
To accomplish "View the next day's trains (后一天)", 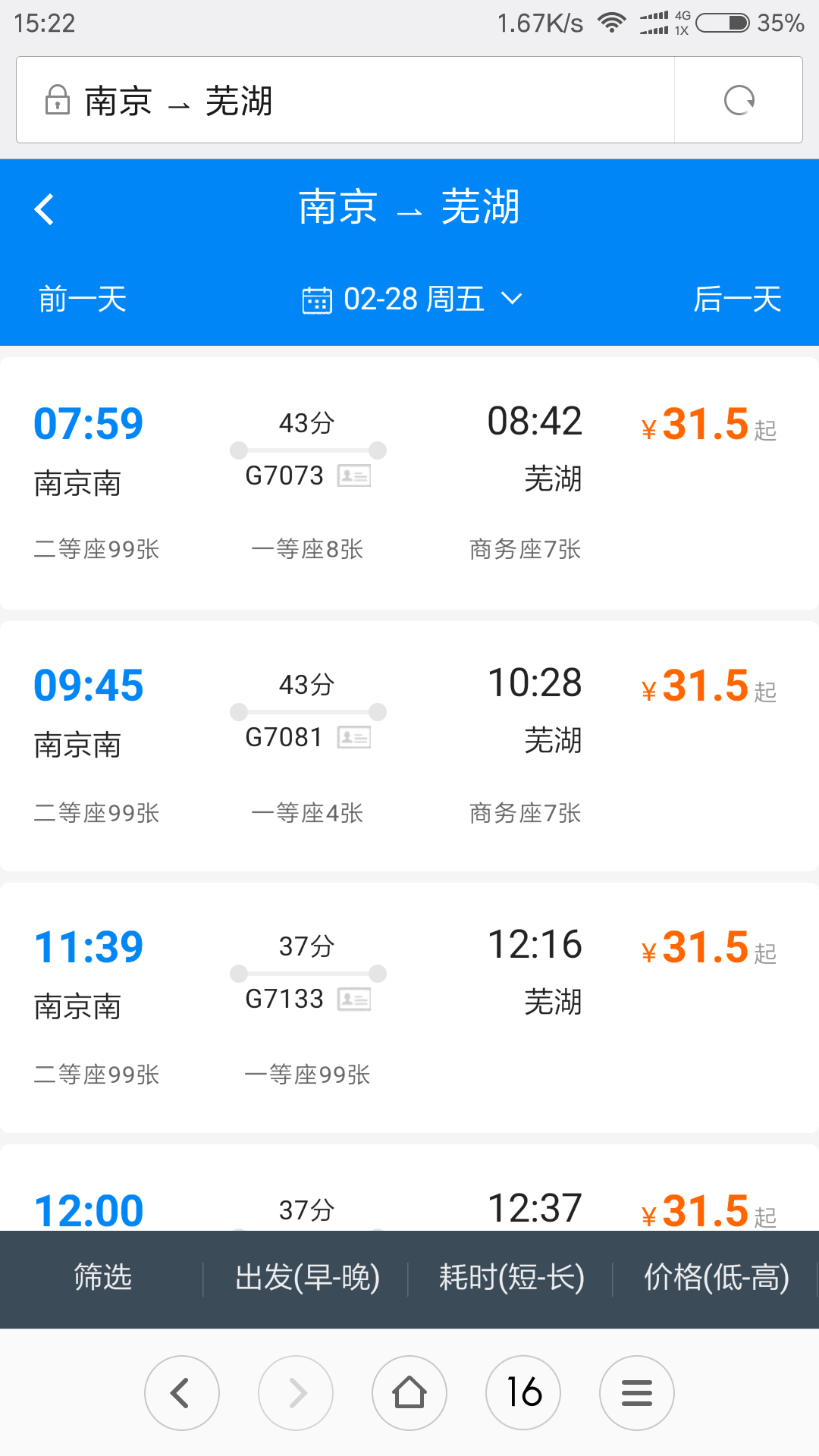I will pyautogui.click(x=737, y=299).
